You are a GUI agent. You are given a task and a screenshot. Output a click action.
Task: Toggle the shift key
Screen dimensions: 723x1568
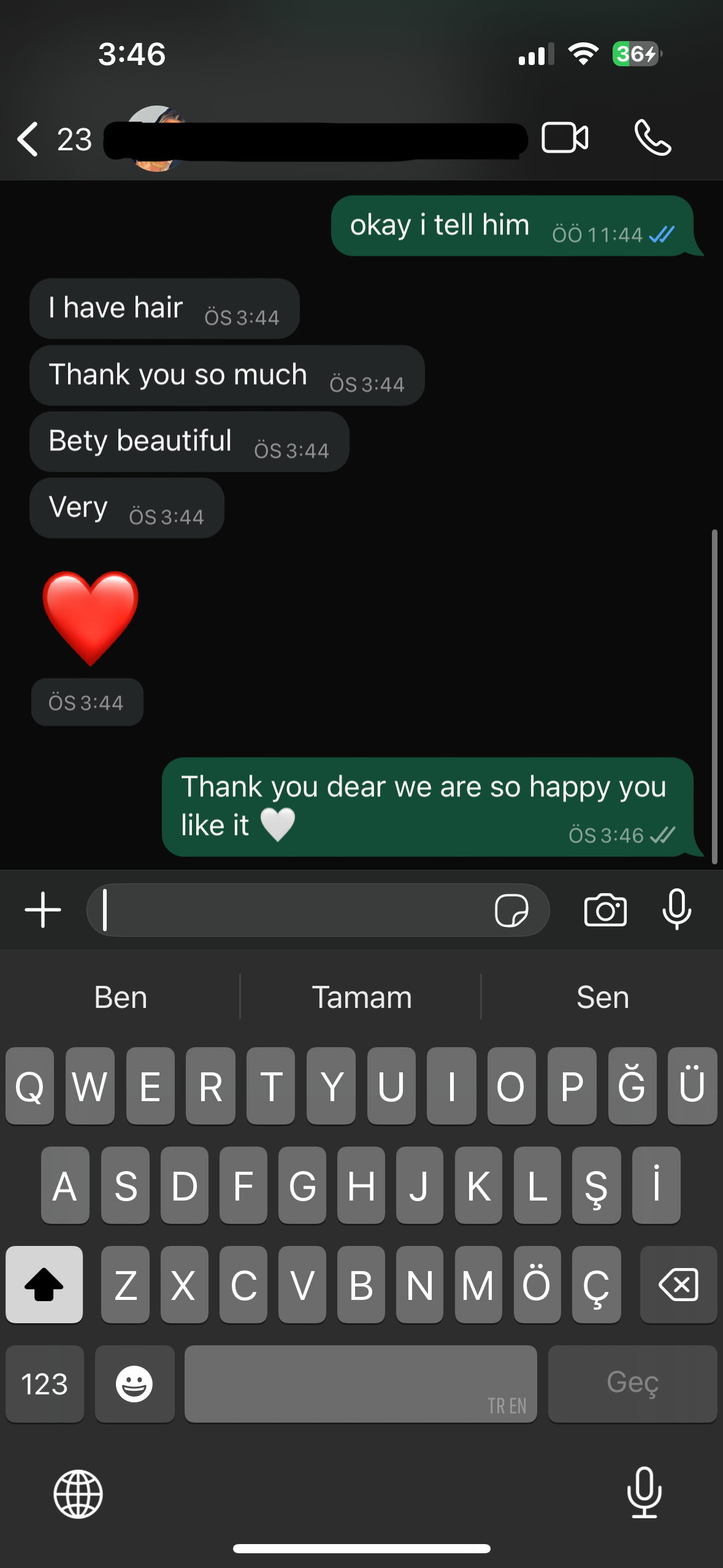coord(44,1285)
